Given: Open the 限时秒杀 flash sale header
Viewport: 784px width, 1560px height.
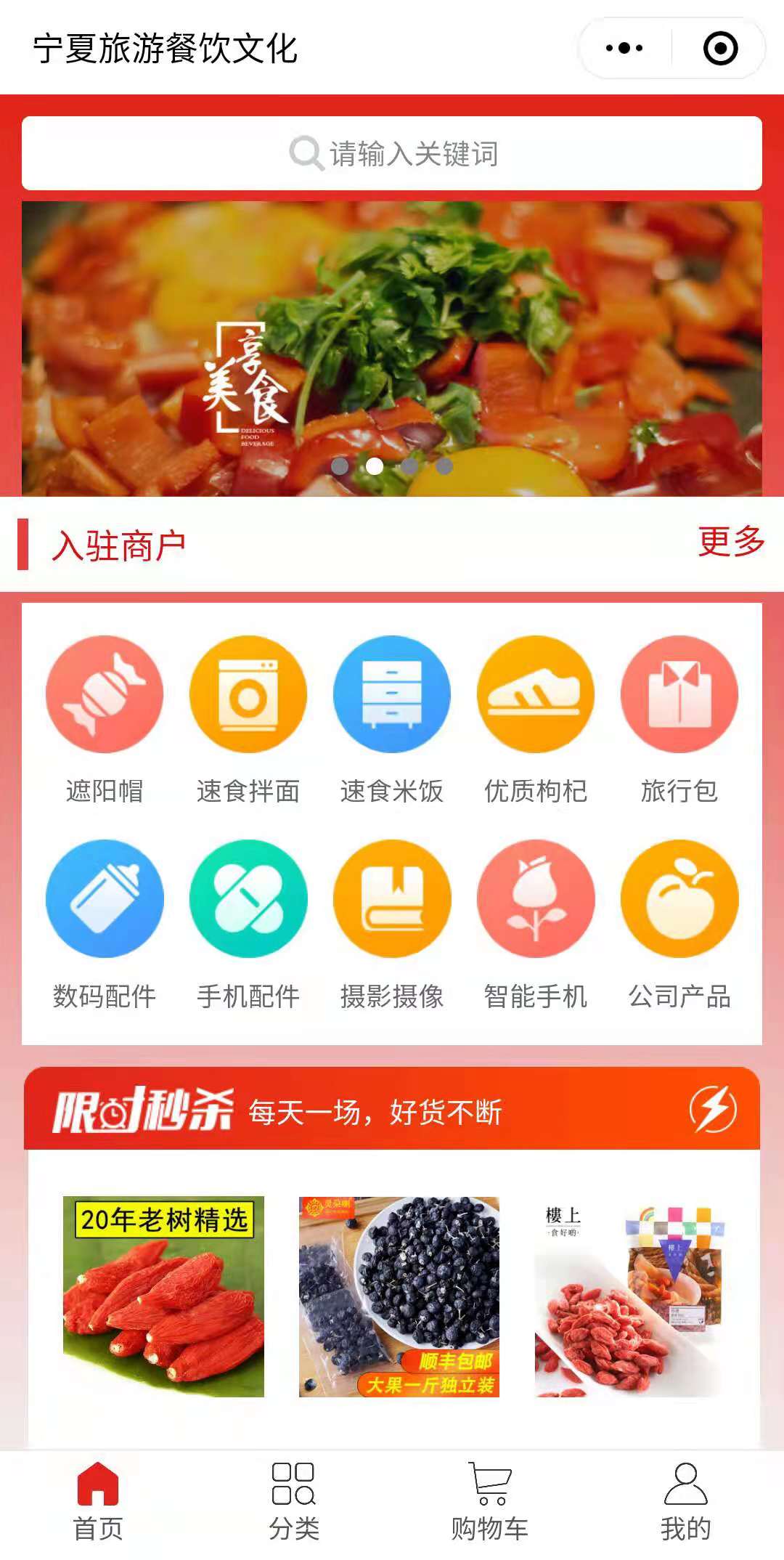Looking at the screenshot, I should pyautogui.click(x=392, y=1109).
